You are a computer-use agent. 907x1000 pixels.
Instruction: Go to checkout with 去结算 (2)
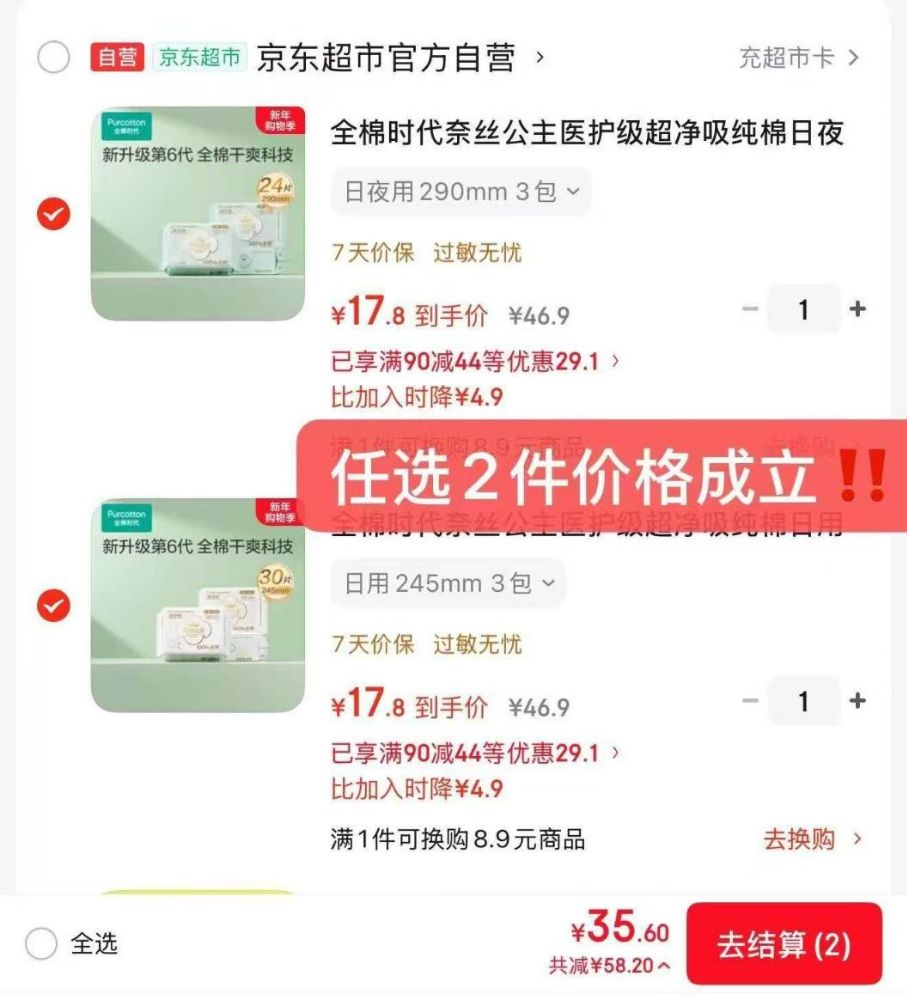[784, 944]
